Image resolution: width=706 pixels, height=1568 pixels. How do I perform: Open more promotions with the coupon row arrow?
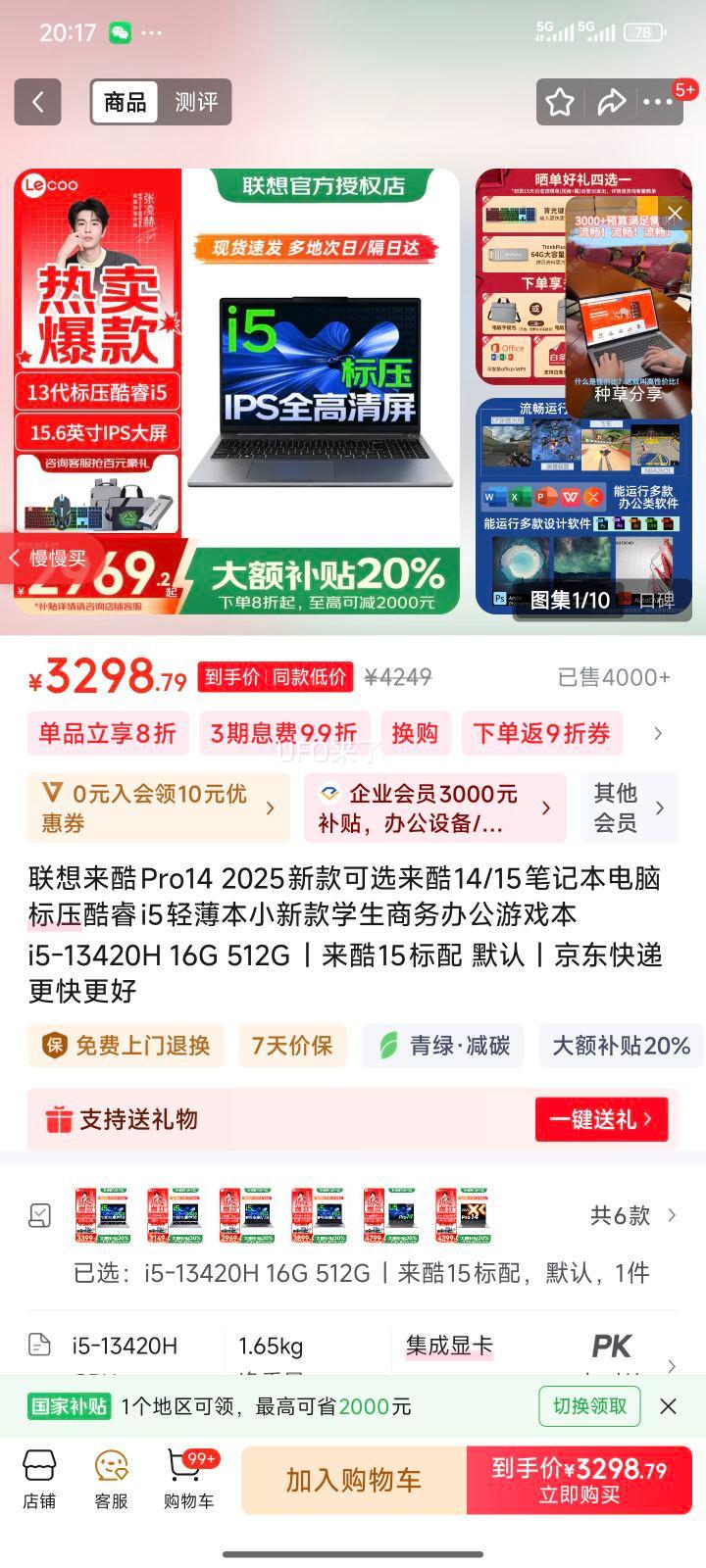tap(657, 733)
